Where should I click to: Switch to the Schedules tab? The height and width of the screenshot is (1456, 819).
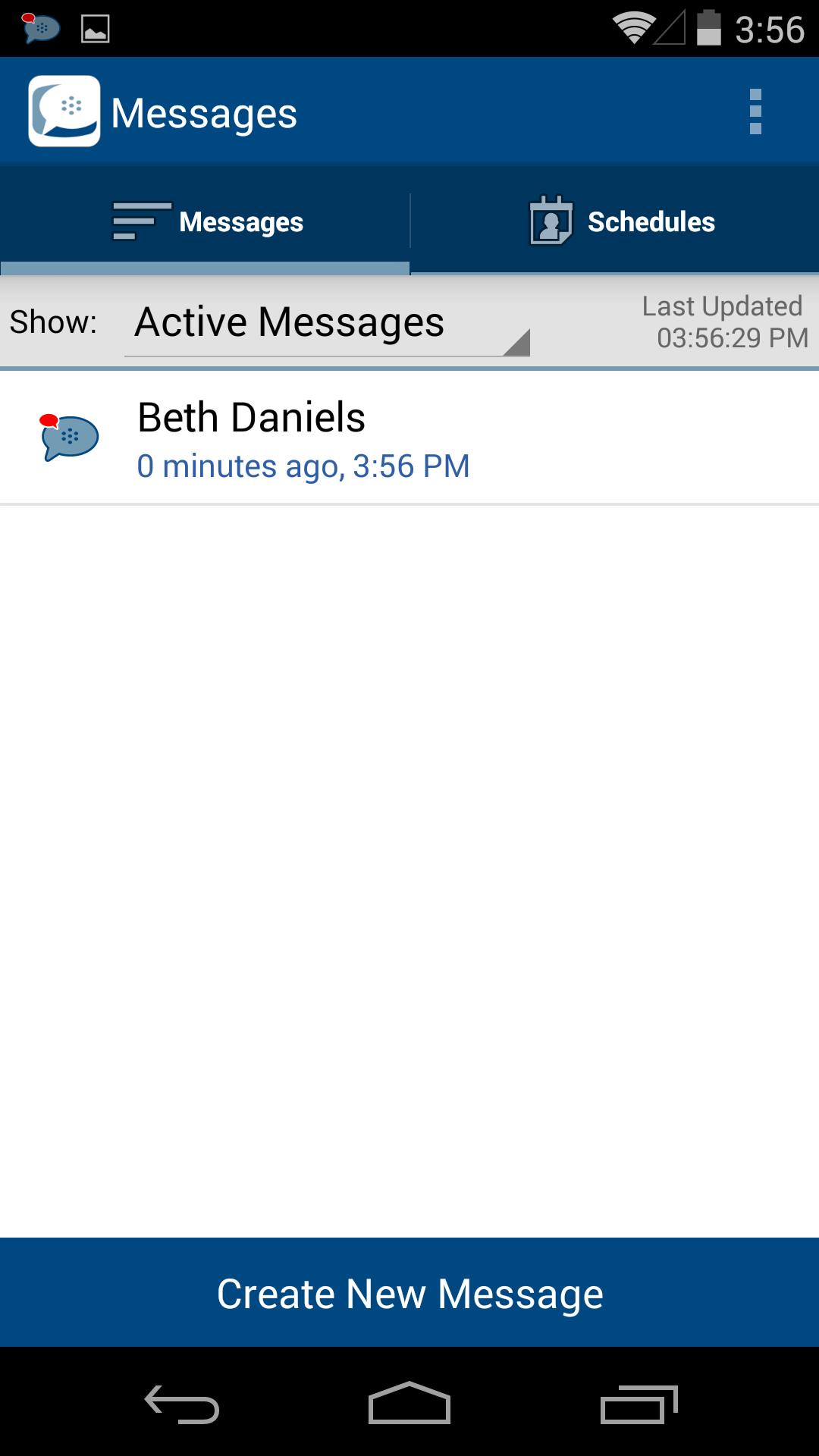(615, 221)
